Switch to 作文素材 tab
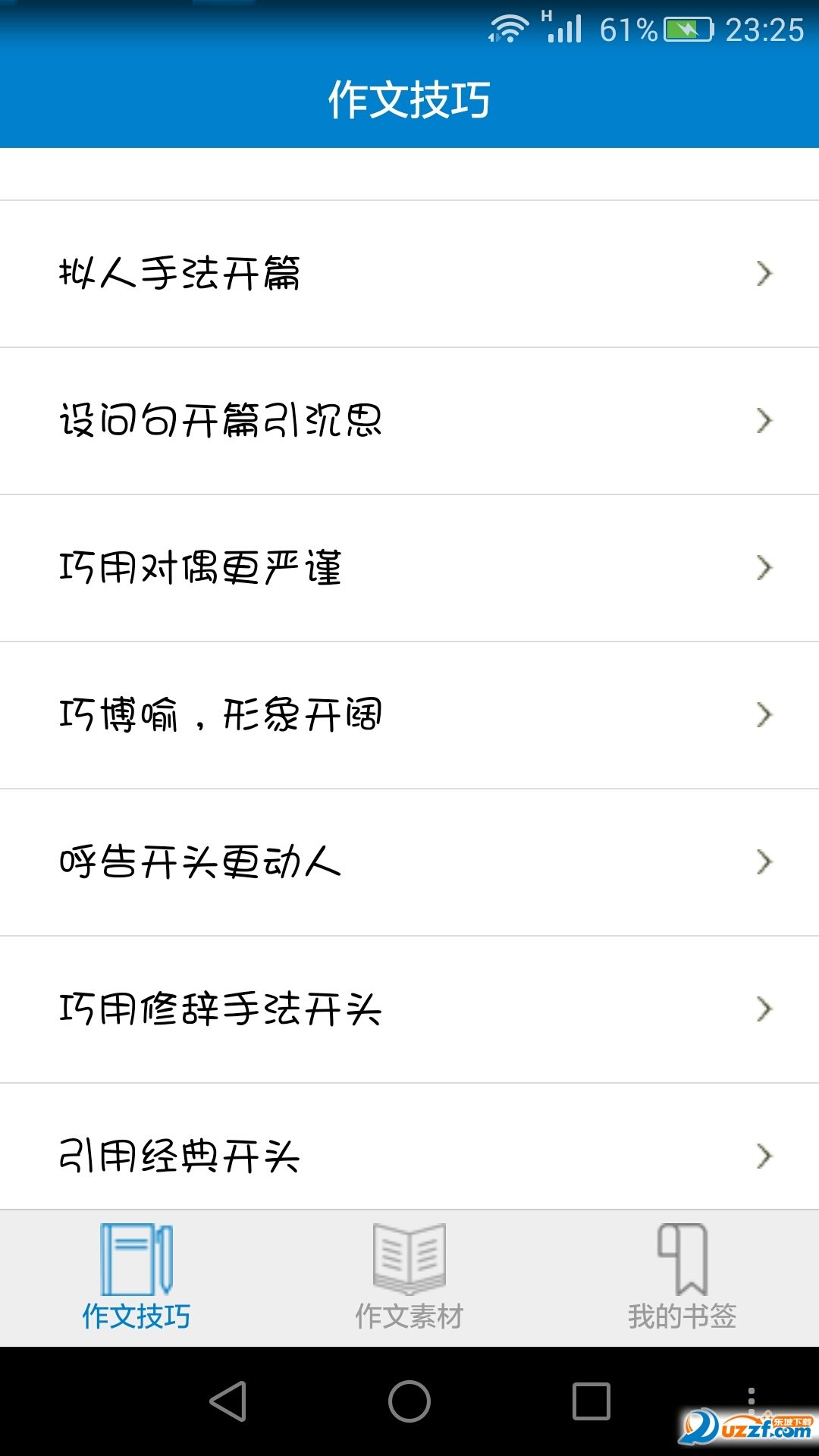The image size is (819, 1456). coord(409,1279)
